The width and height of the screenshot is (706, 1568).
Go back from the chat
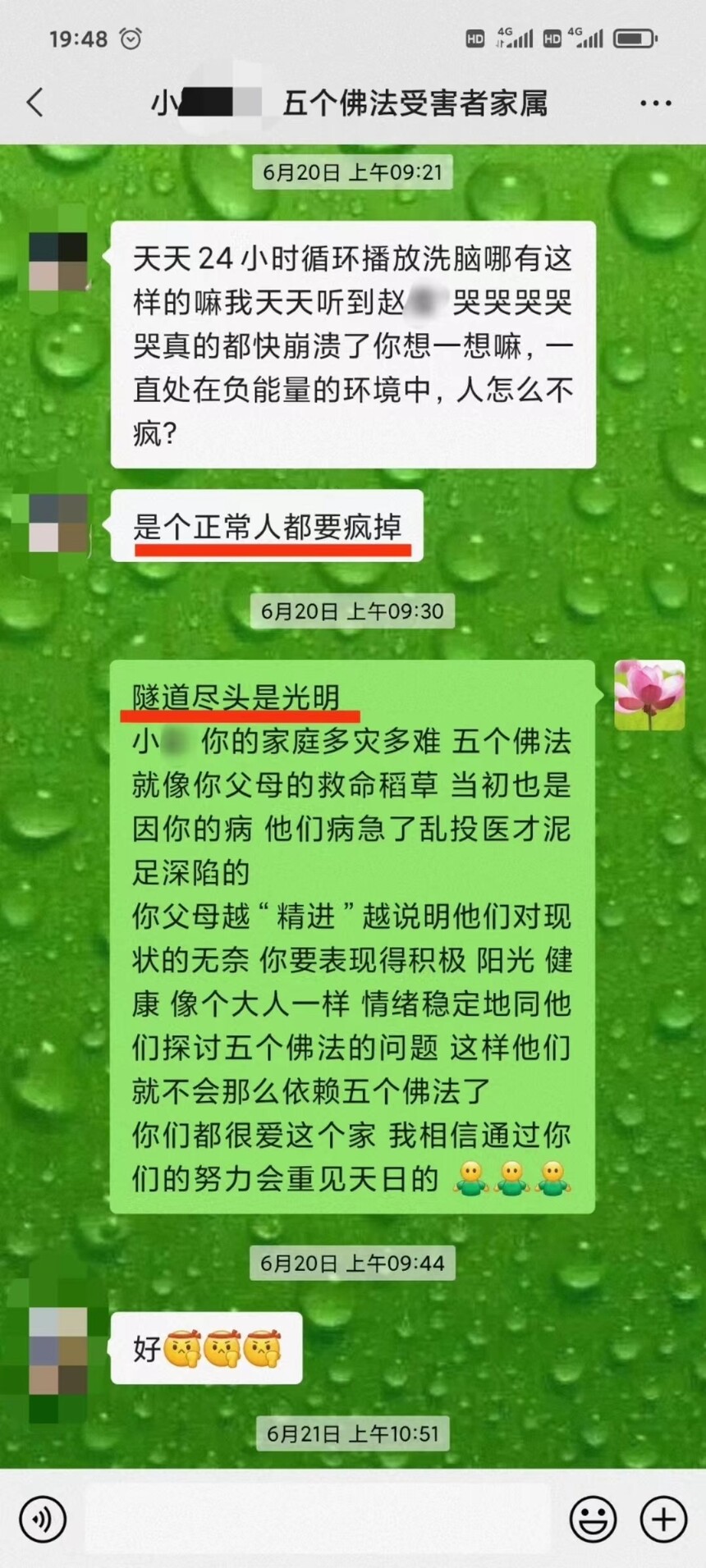pyautogui.click(x=34, y=103)
